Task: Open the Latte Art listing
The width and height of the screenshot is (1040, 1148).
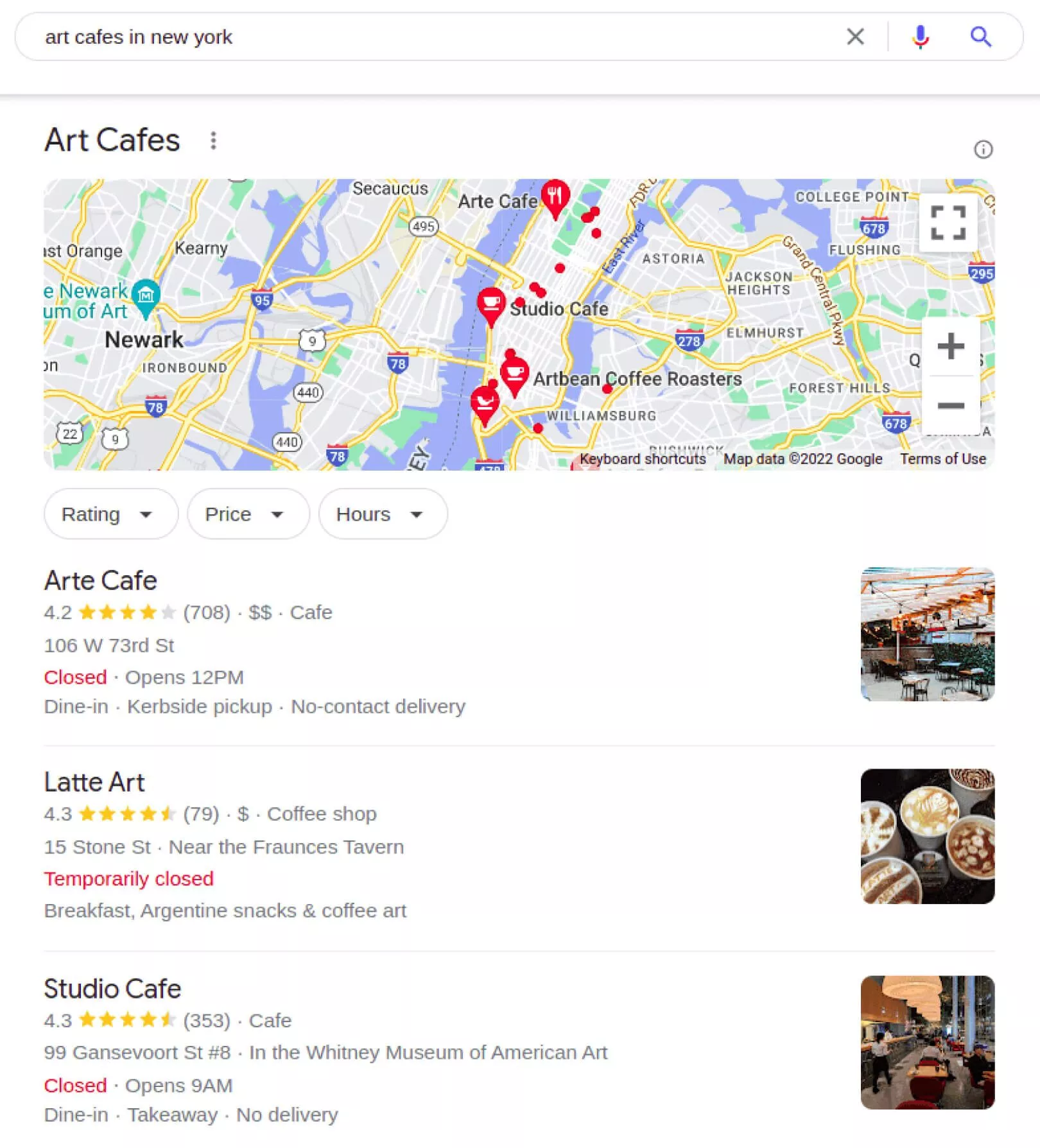Action: point(94,783)
